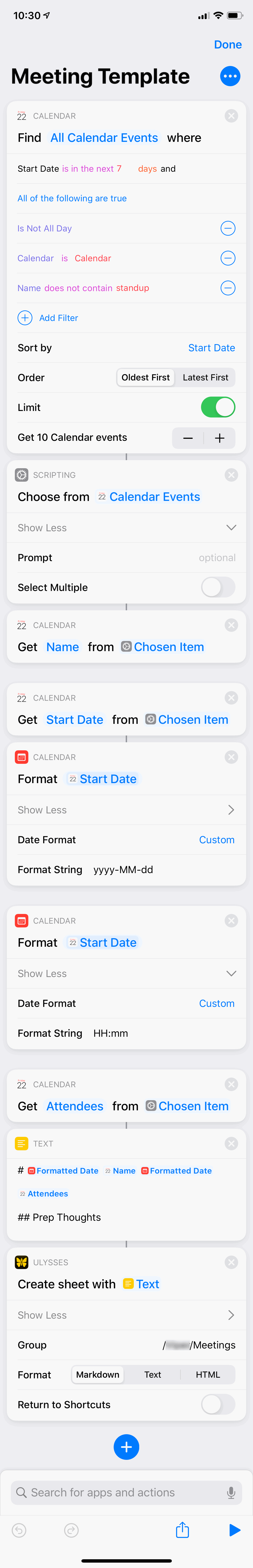Increase the number of calendar events
The height and width of the screenshot is (1568, 253).
coord(219,438)
